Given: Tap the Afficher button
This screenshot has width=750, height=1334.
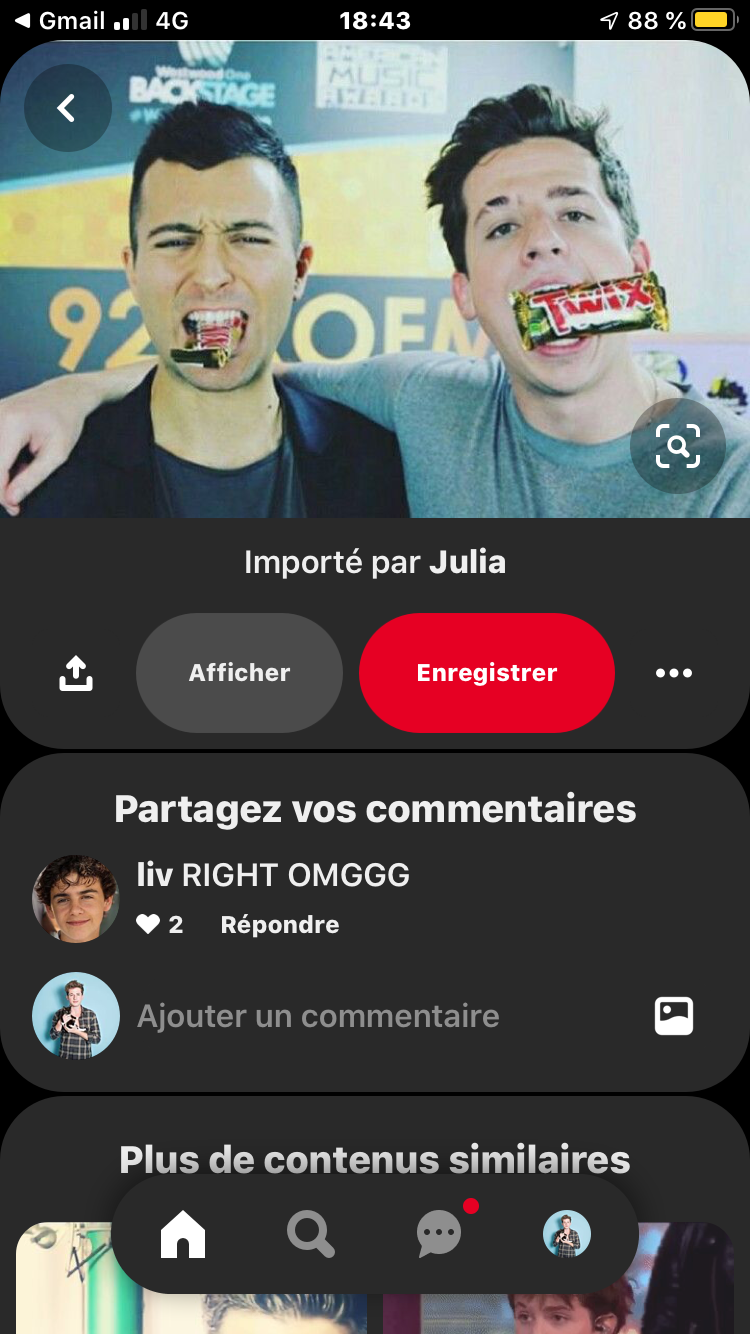Looking at the screenshot, I should click(239, 673).
